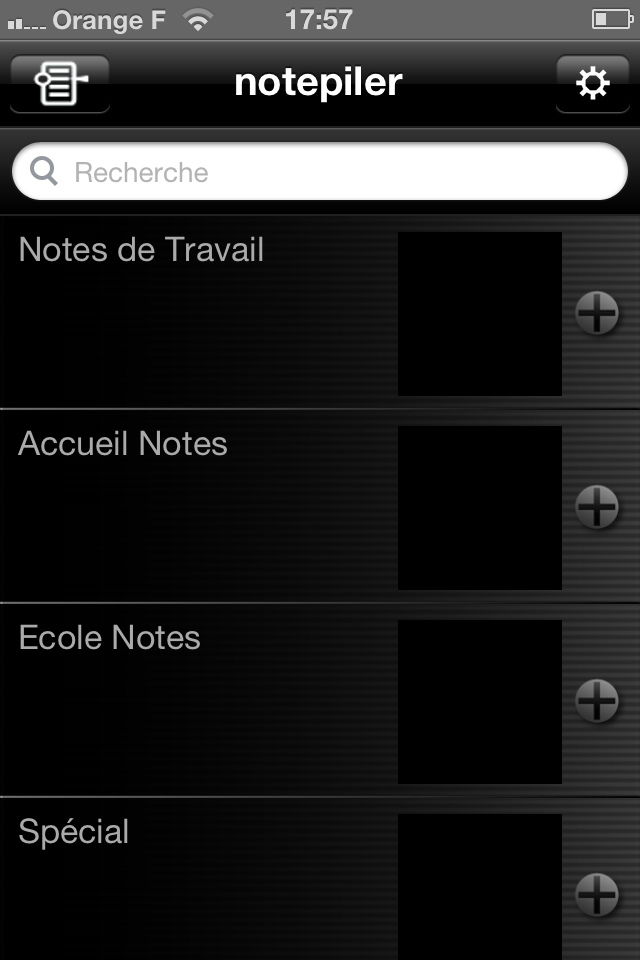This screenshot has height=960, width=640.
Task: Open the Accueil Notes category
Action: pyautogui.click(x=123, y=444)
